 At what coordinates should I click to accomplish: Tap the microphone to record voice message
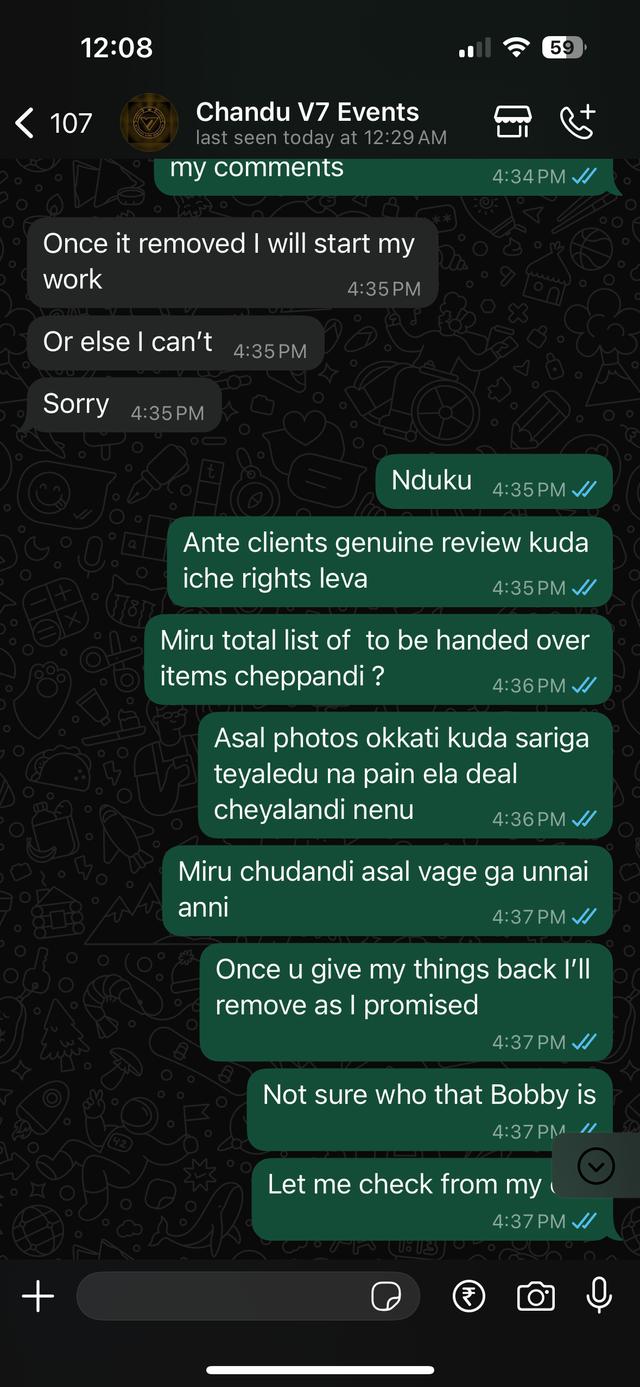[x=599, y=1296]
